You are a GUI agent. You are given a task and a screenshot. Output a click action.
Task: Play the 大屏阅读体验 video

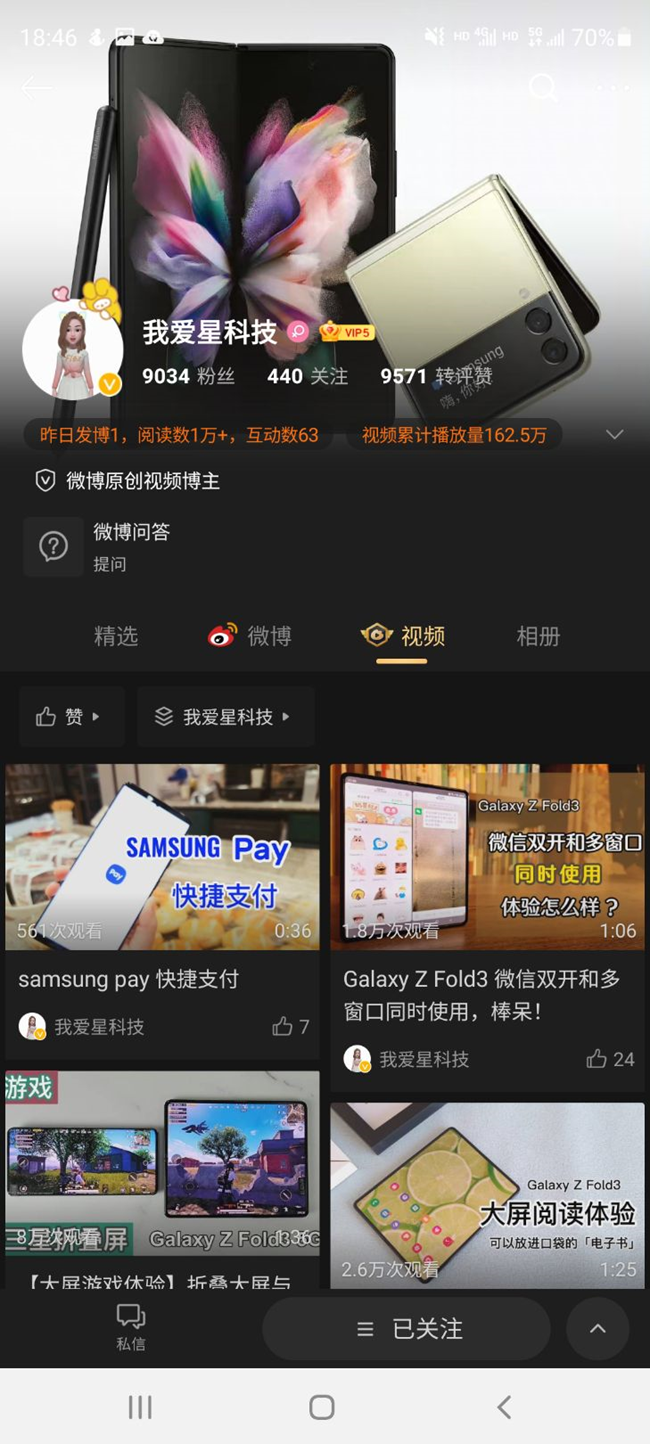(487, 1195)
